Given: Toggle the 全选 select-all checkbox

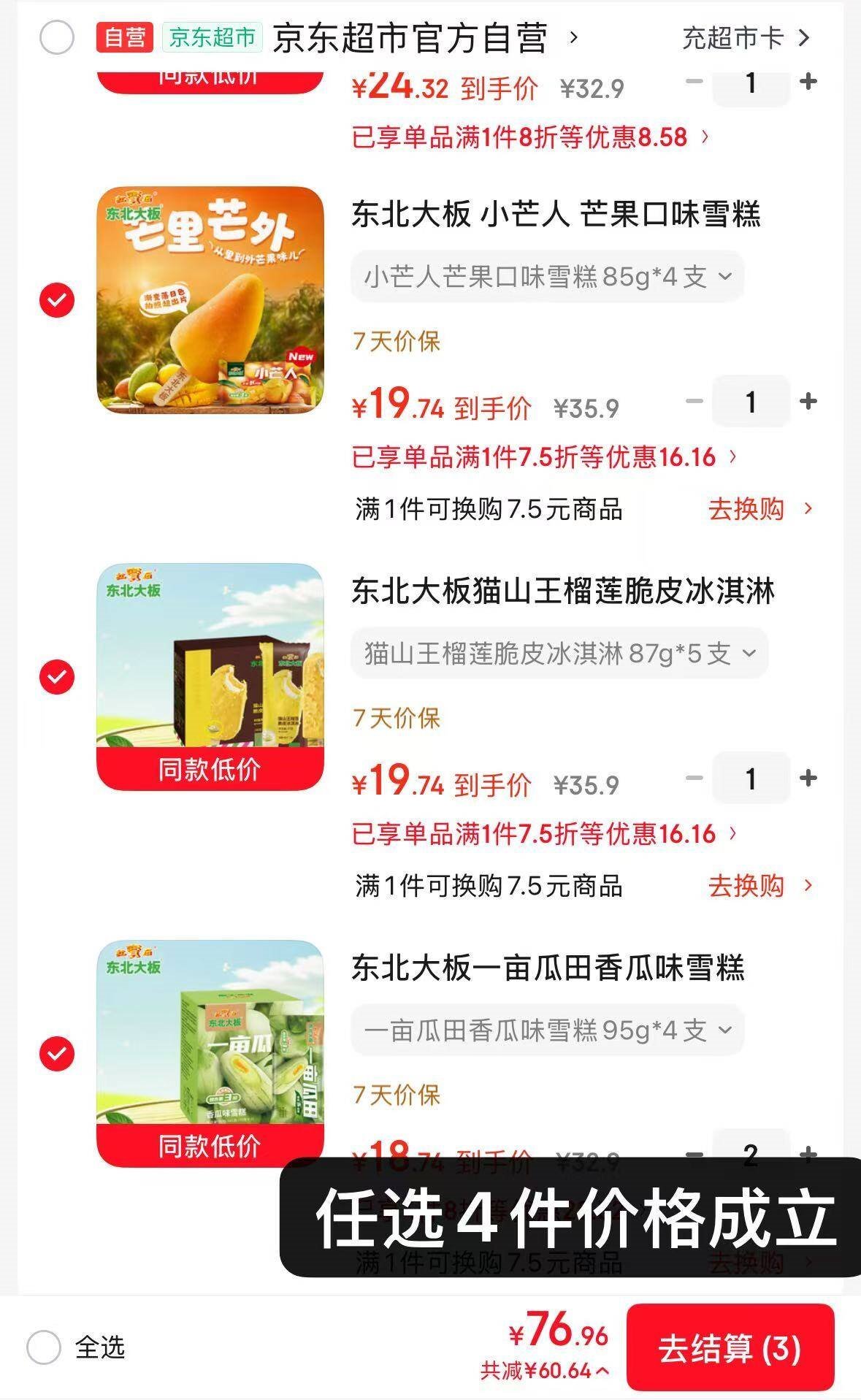Looking at the screenshot, I should (x=44, y=1347).
